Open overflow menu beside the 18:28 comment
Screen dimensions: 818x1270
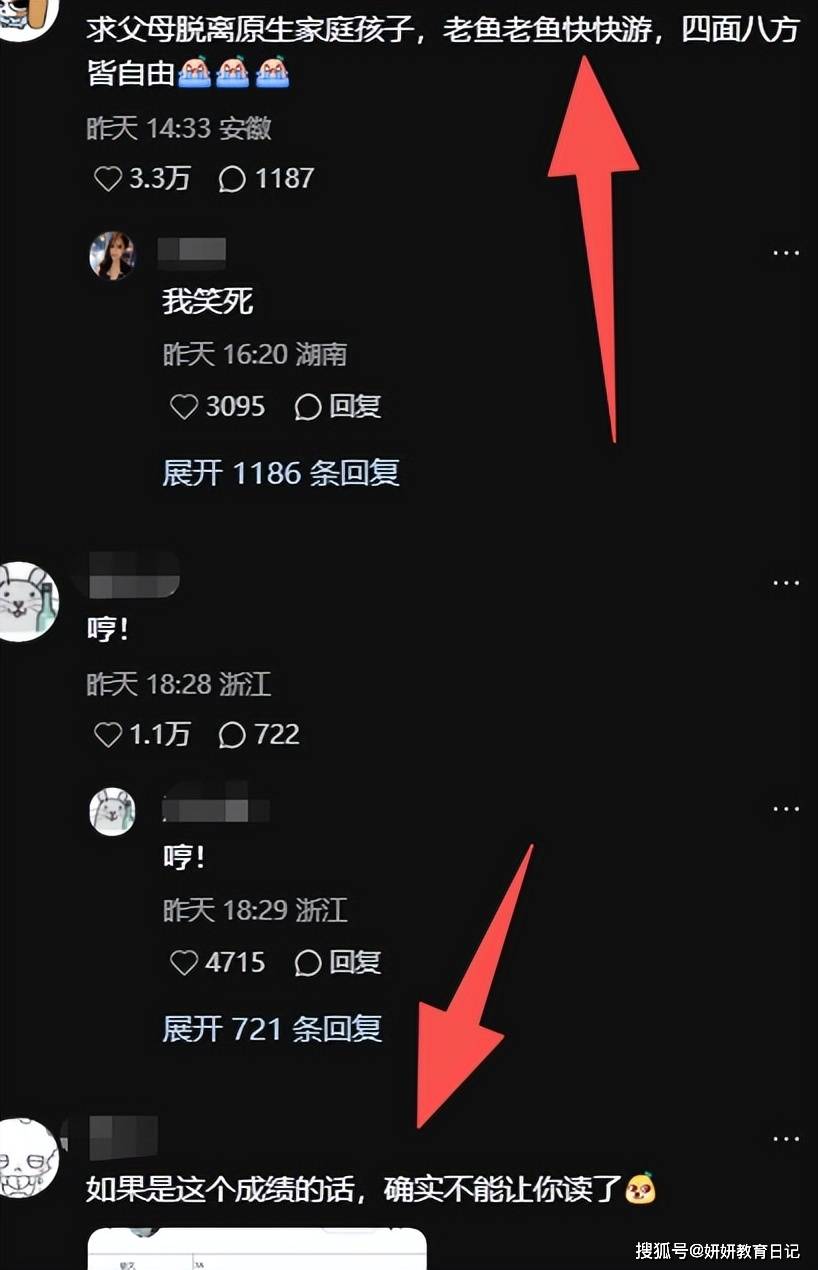[x=786, y=582]
